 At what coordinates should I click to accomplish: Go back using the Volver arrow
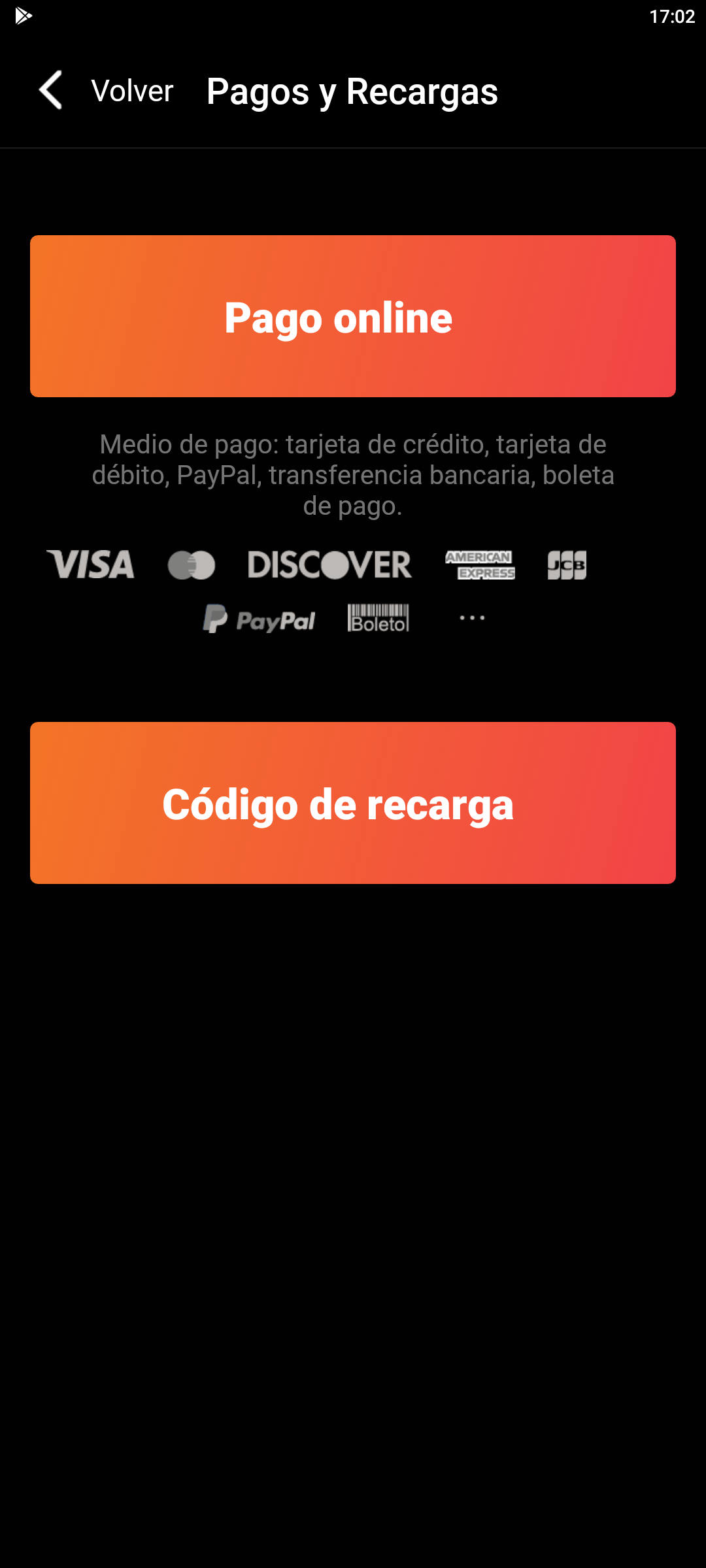coord(51,90)
